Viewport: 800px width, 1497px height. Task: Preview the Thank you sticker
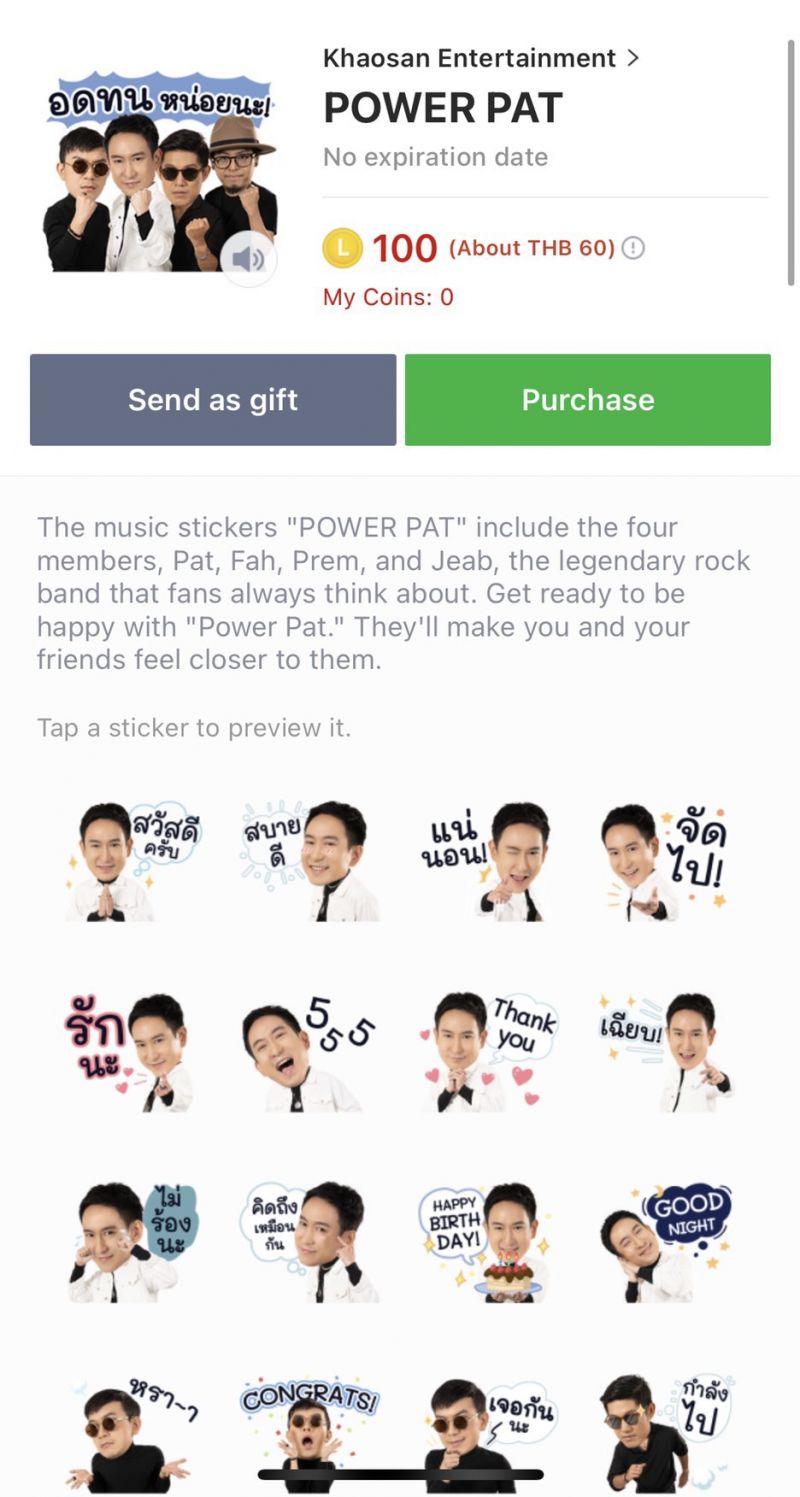[x=488, y=1050]
